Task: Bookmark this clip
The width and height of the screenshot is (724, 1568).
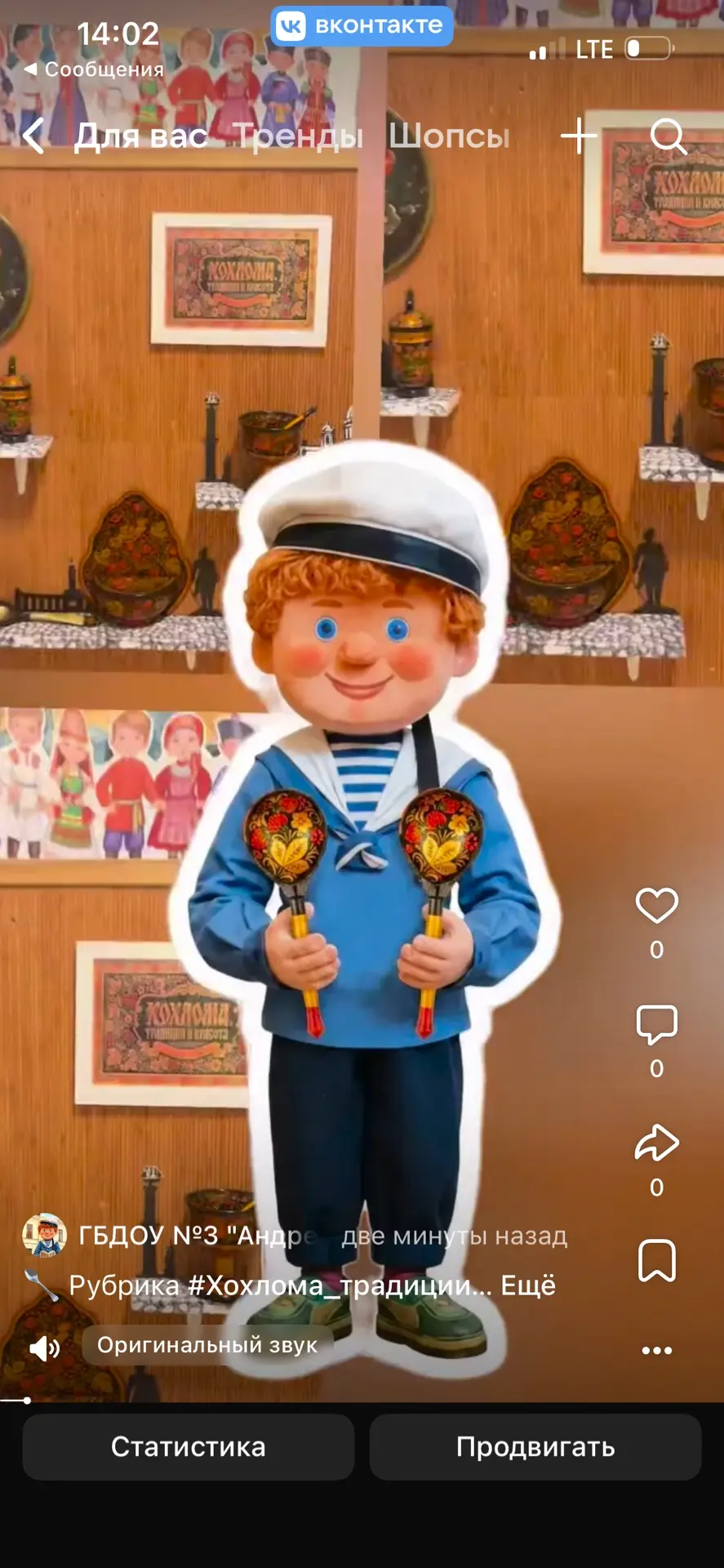Action: click(657, 1260)
